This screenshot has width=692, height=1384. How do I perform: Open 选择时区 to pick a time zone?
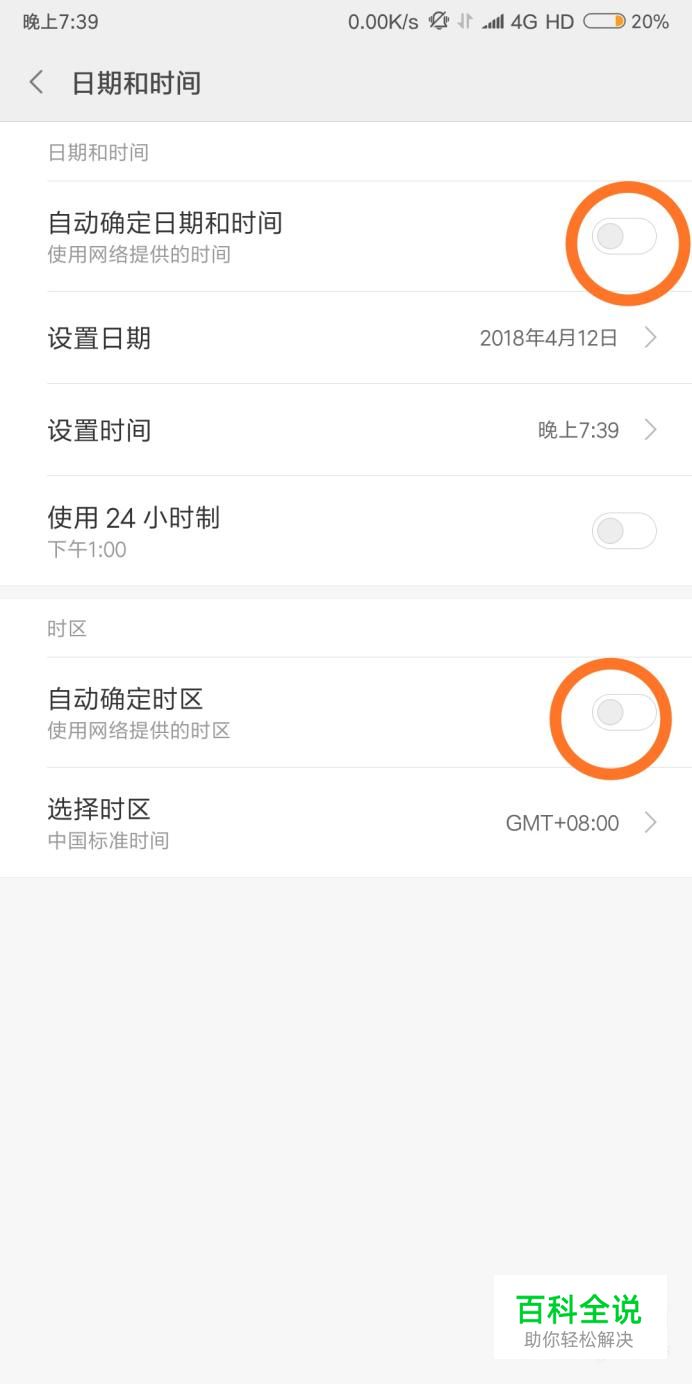(x=346, y=823)
